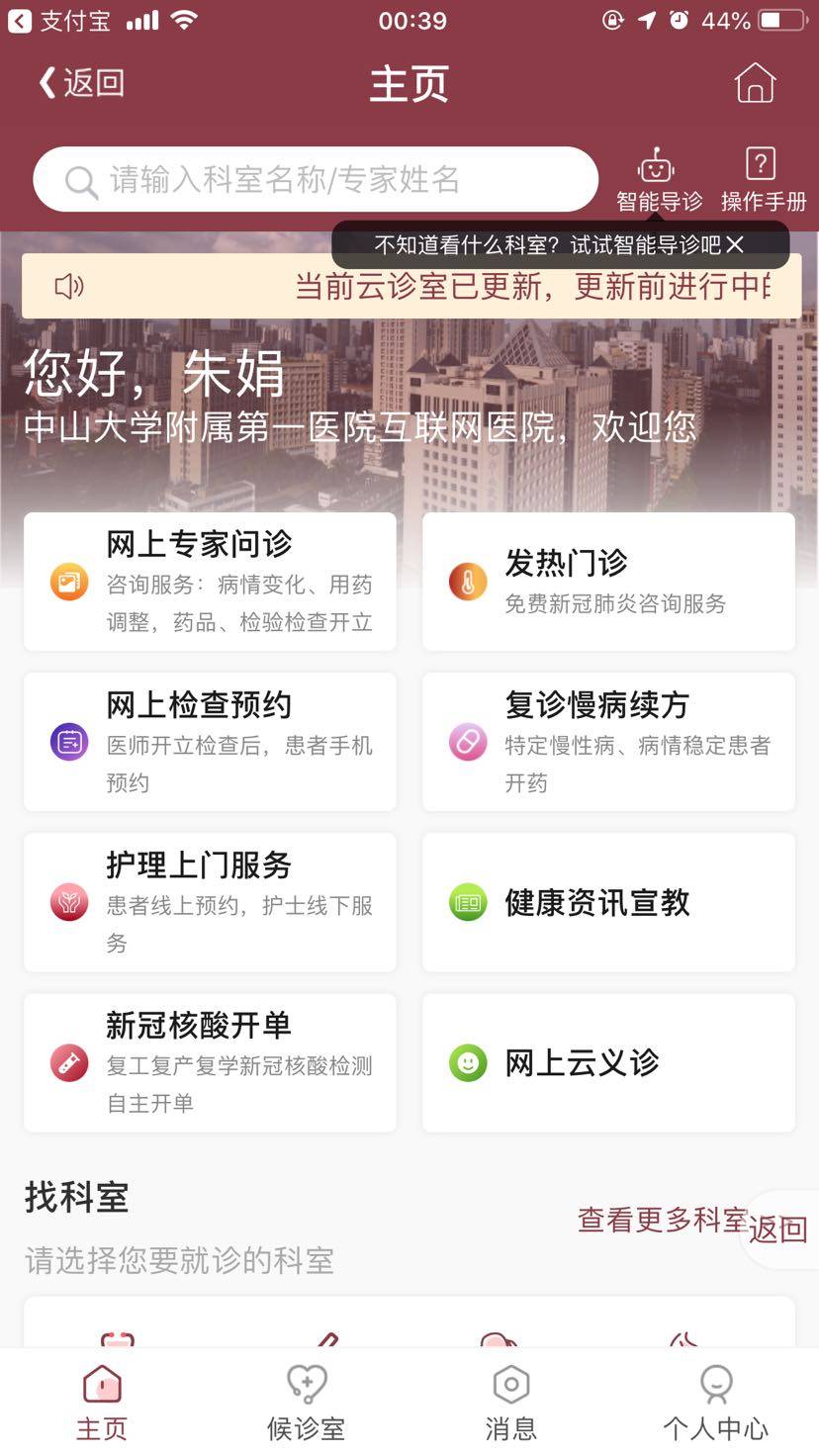
Task: Tap the floating 返回 button
Action: click(x=779, y=1228)
